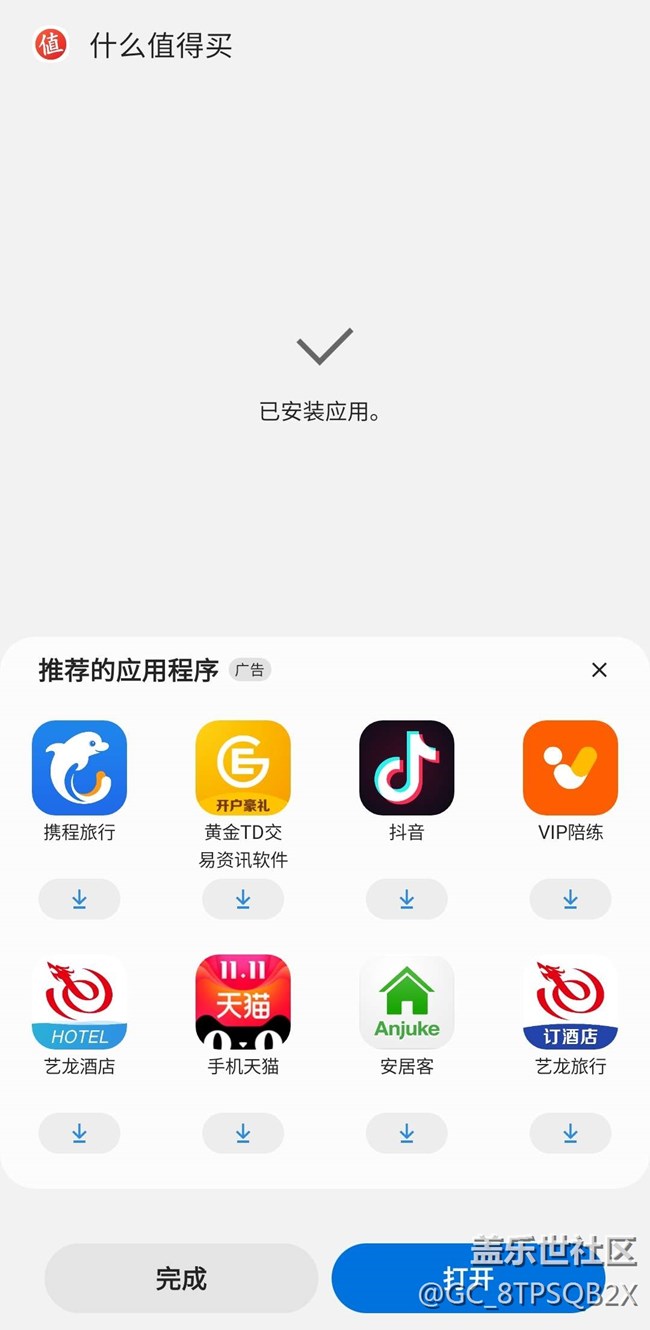Download 艺龙酒店 app
Screen dimensions: 650x1330
click(x=79, y=1133)
